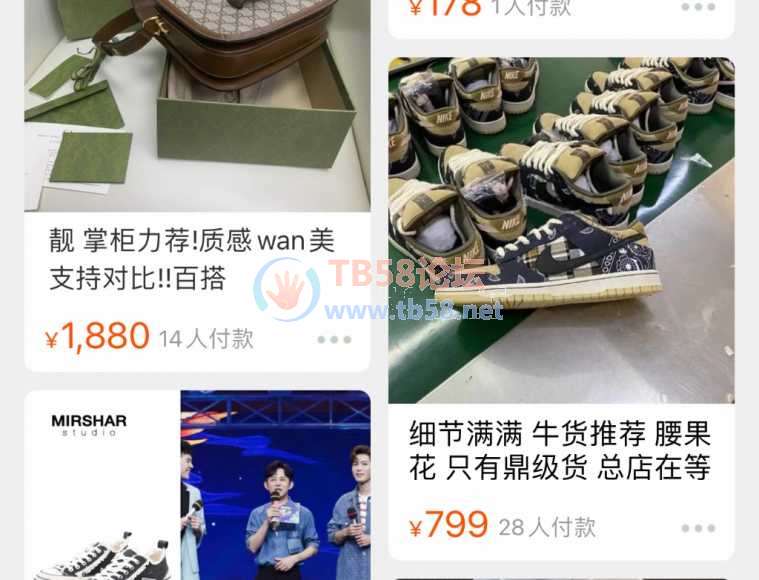
Task: Open the MIRSHAR studio sneakers card
Action: click(x=197, y=485)
